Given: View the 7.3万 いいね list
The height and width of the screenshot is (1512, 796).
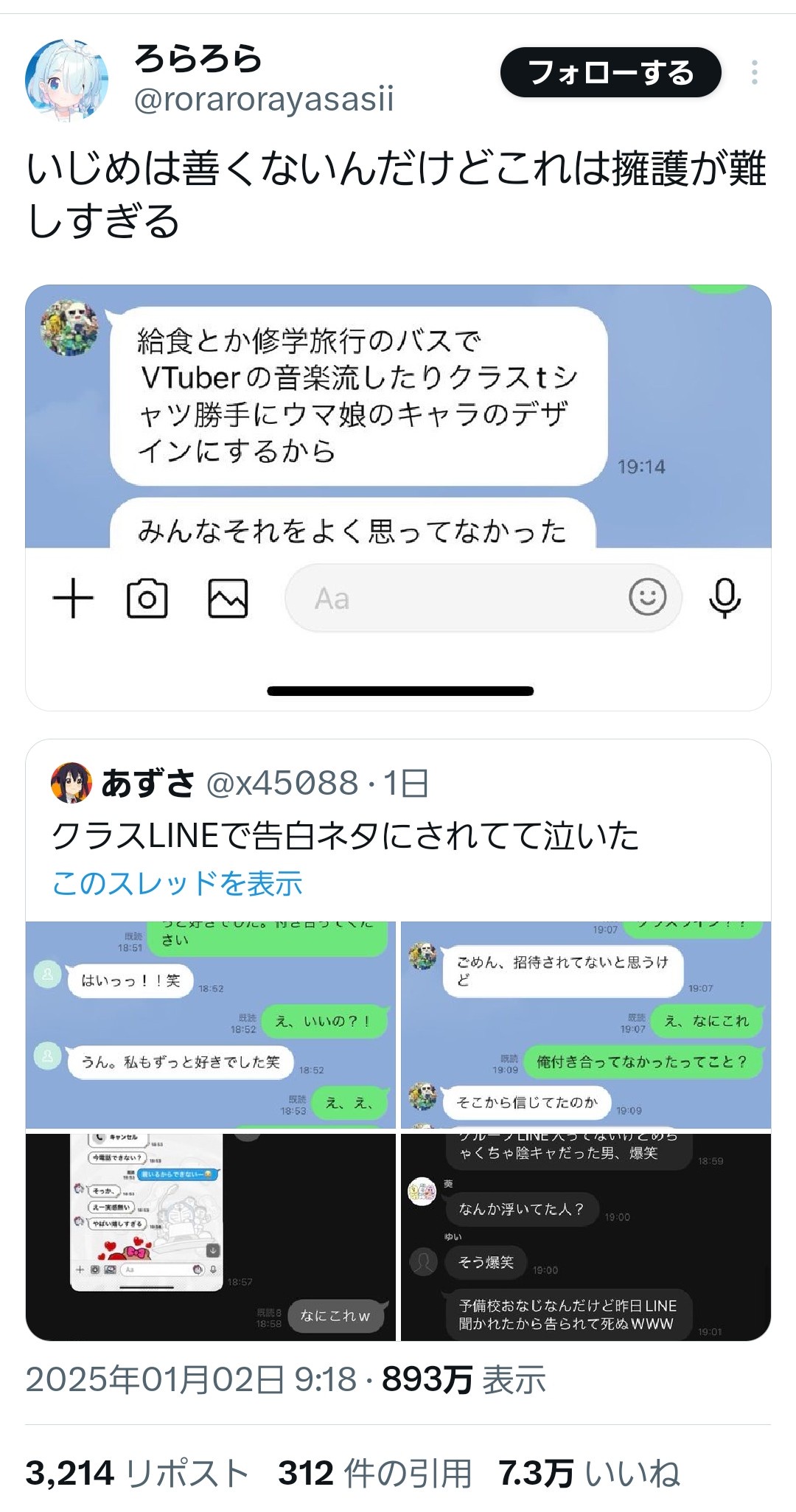Looking at the screenshot, I should click(x=589, y=1474).
